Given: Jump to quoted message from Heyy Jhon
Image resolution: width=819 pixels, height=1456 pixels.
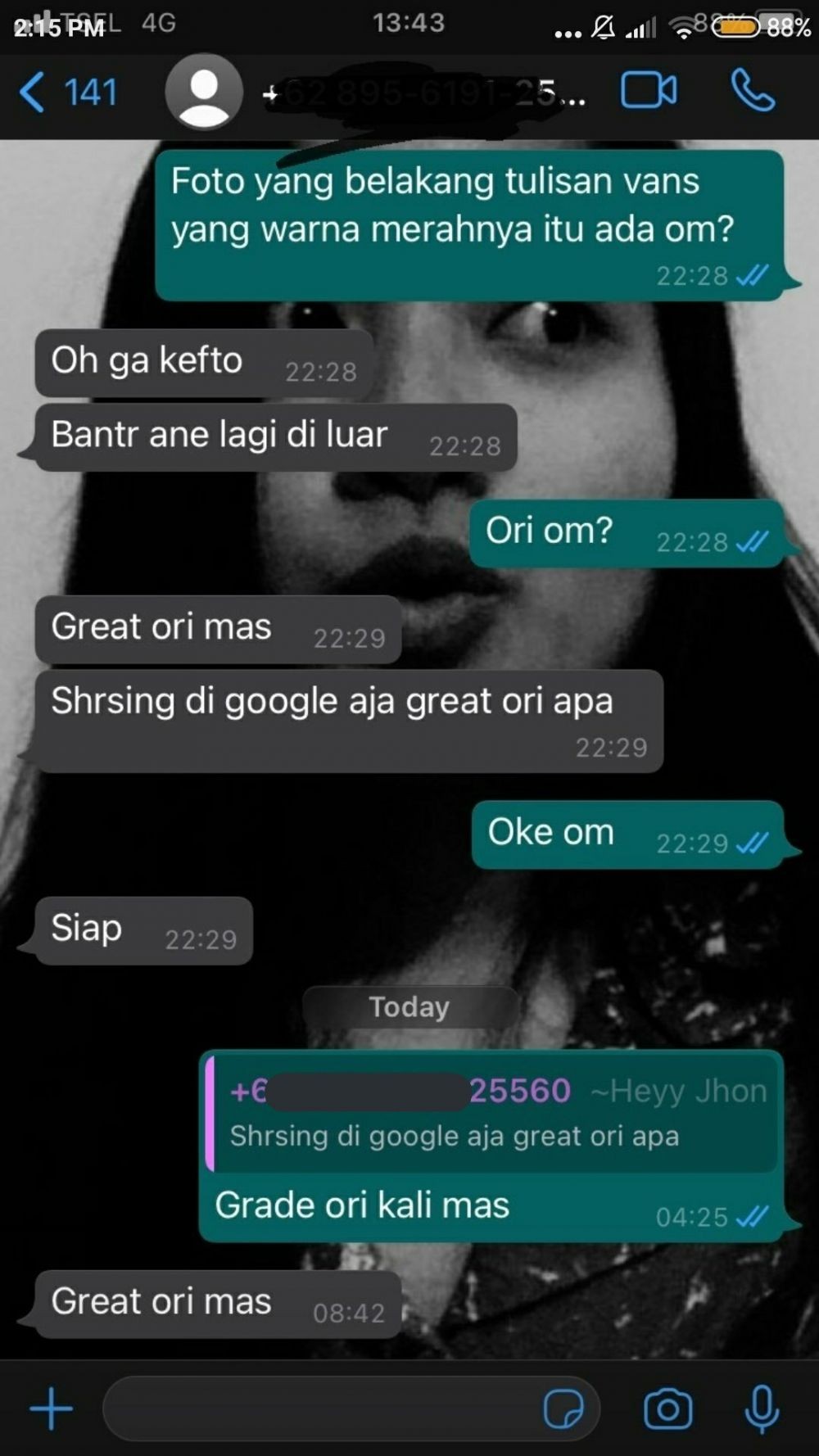Looking at the screenshot, I should tap(491, 1114).
